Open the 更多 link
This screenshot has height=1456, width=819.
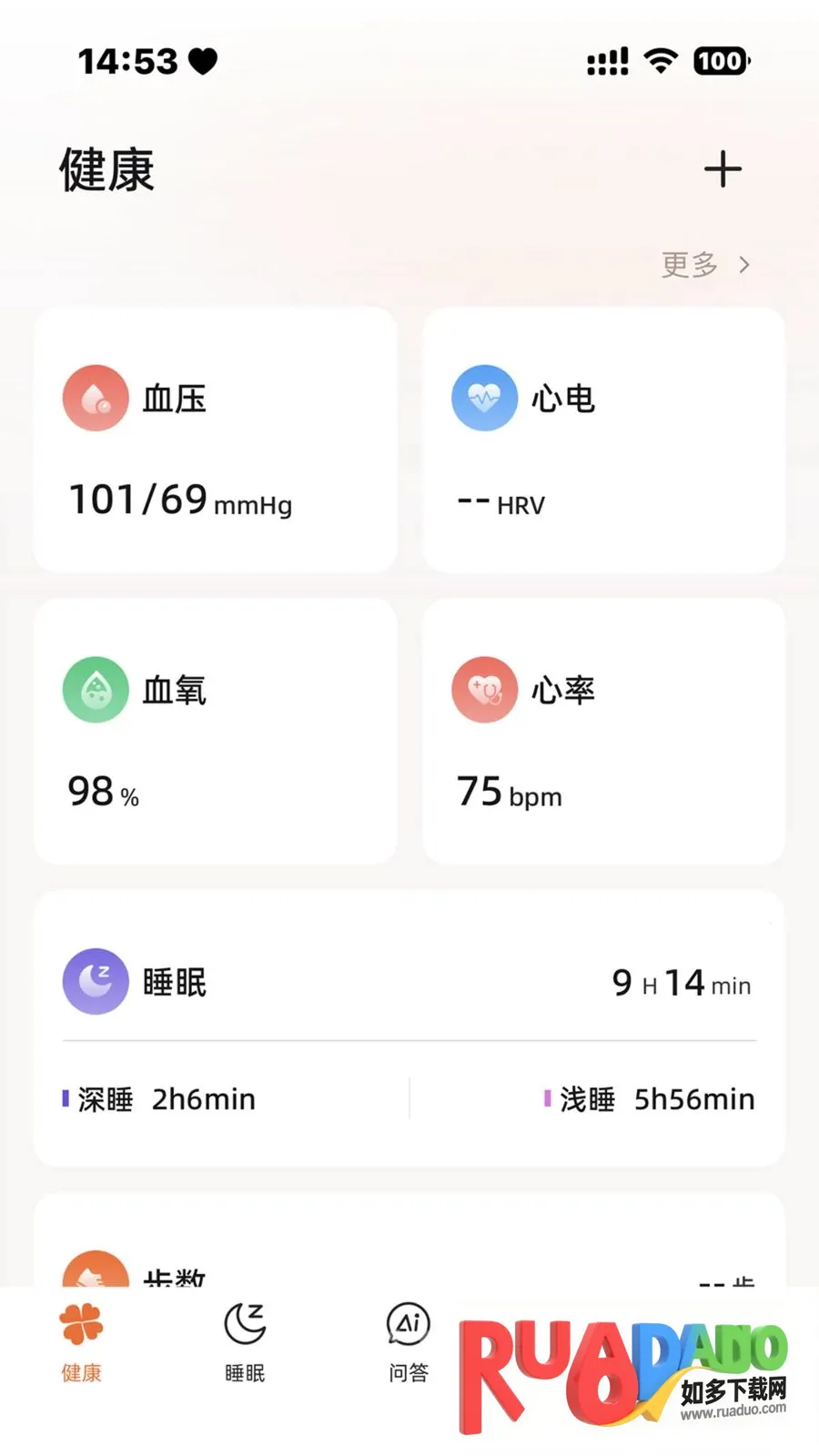tap(705, 265)
